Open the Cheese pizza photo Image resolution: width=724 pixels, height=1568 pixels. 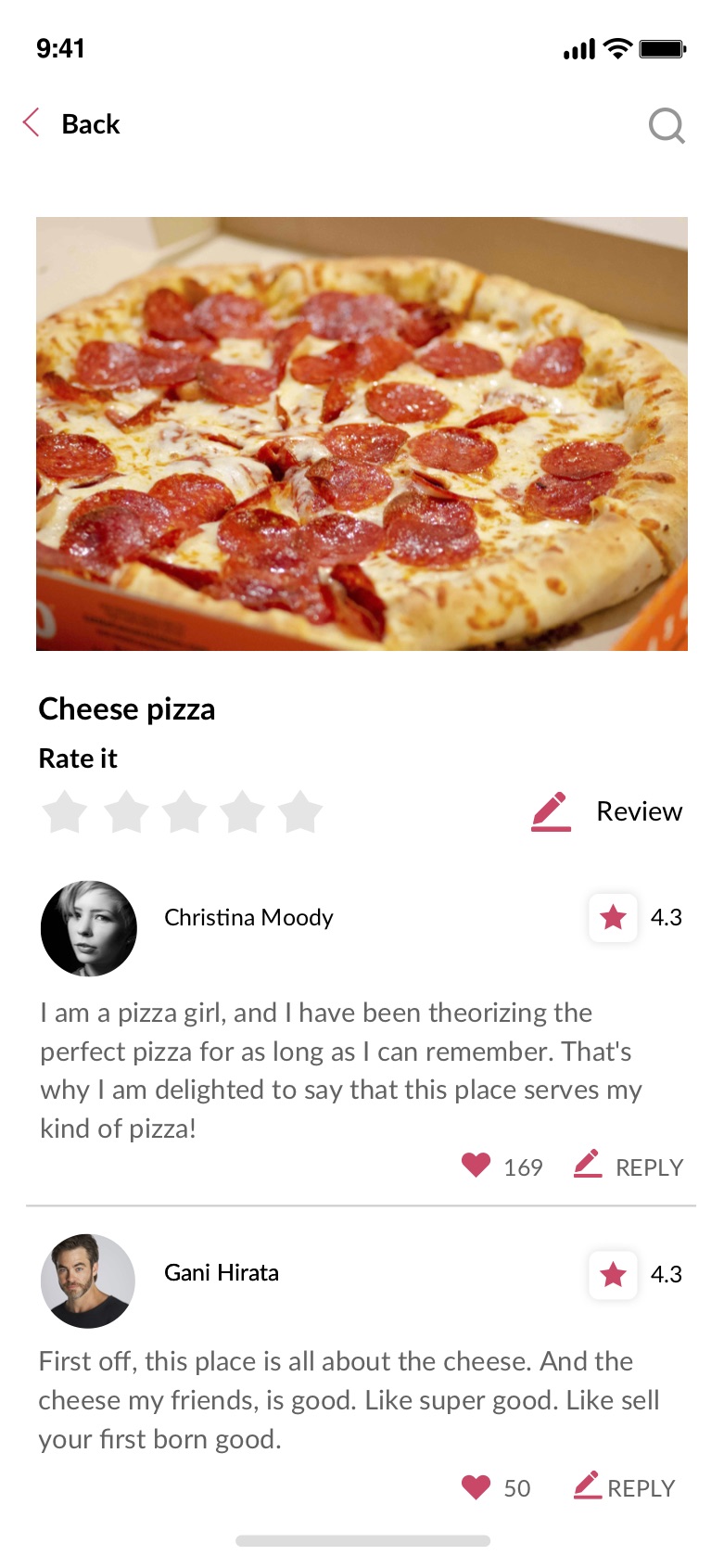pos(362,434)
